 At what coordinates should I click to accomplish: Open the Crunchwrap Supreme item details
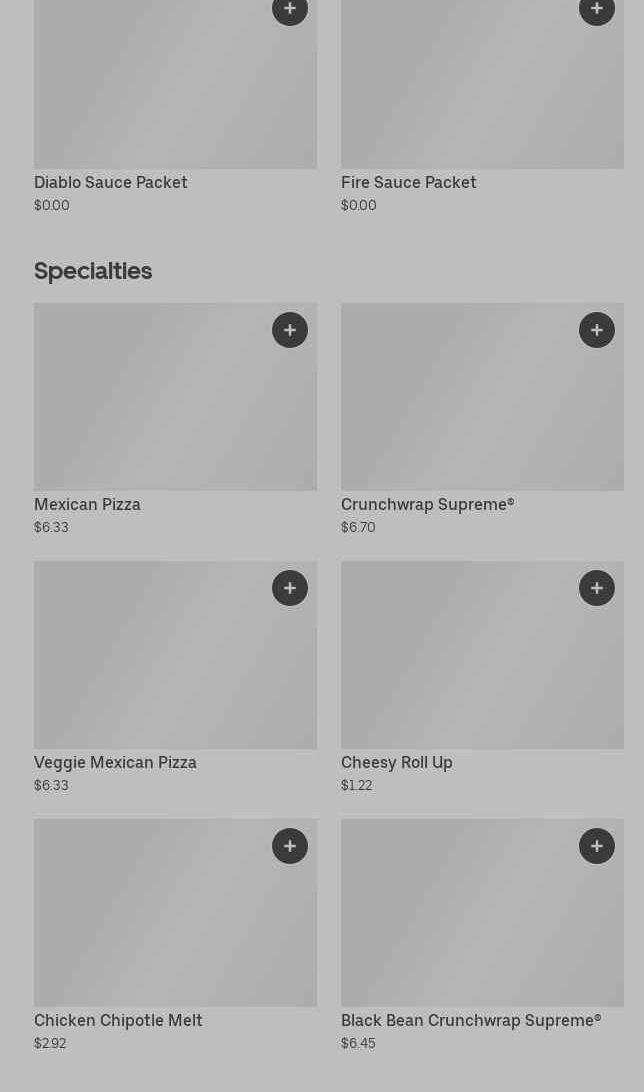point(482,419)
